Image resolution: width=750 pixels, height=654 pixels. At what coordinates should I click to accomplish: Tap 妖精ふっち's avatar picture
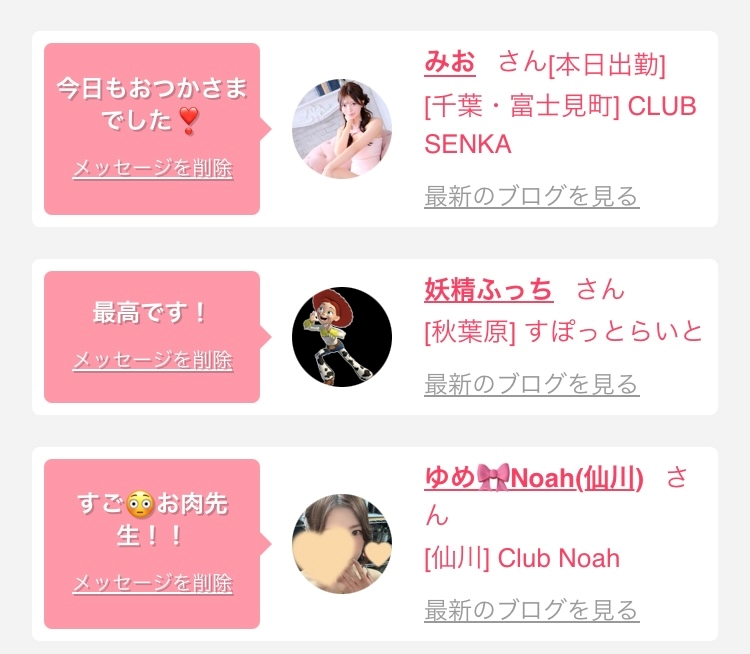pyautogui.click(x=342, y=337)
